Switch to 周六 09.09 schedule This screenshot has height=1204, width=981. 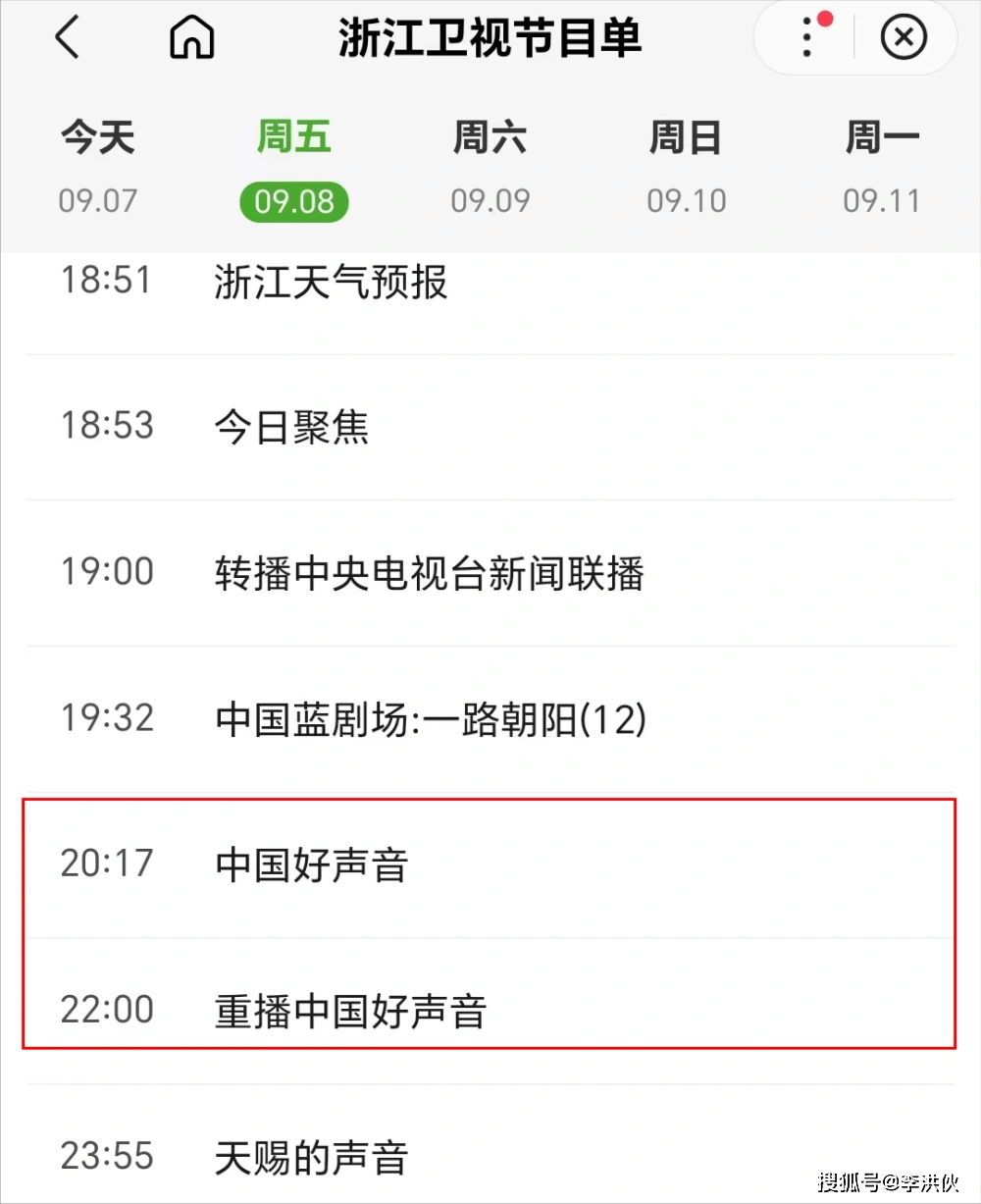coord(490,167)
